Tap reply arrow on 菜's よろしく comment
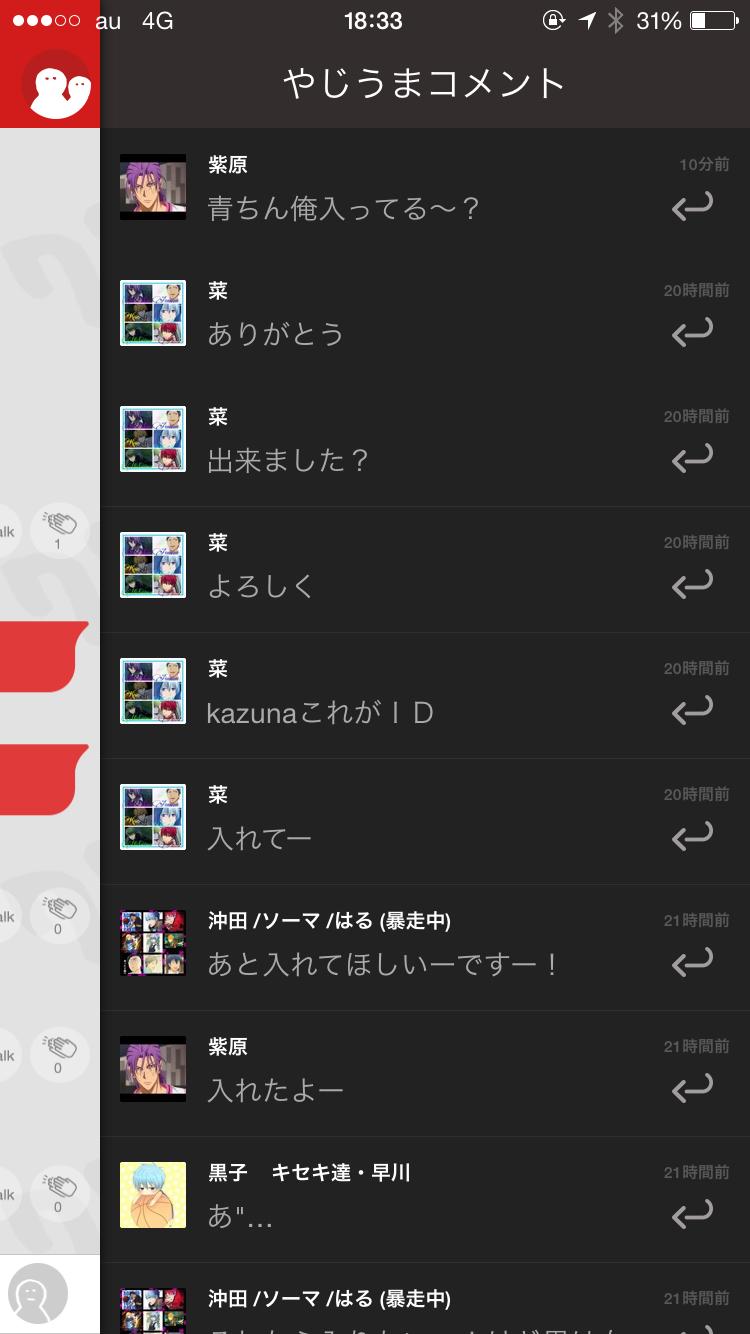The image size is (750, 1334). click(692, 585)
